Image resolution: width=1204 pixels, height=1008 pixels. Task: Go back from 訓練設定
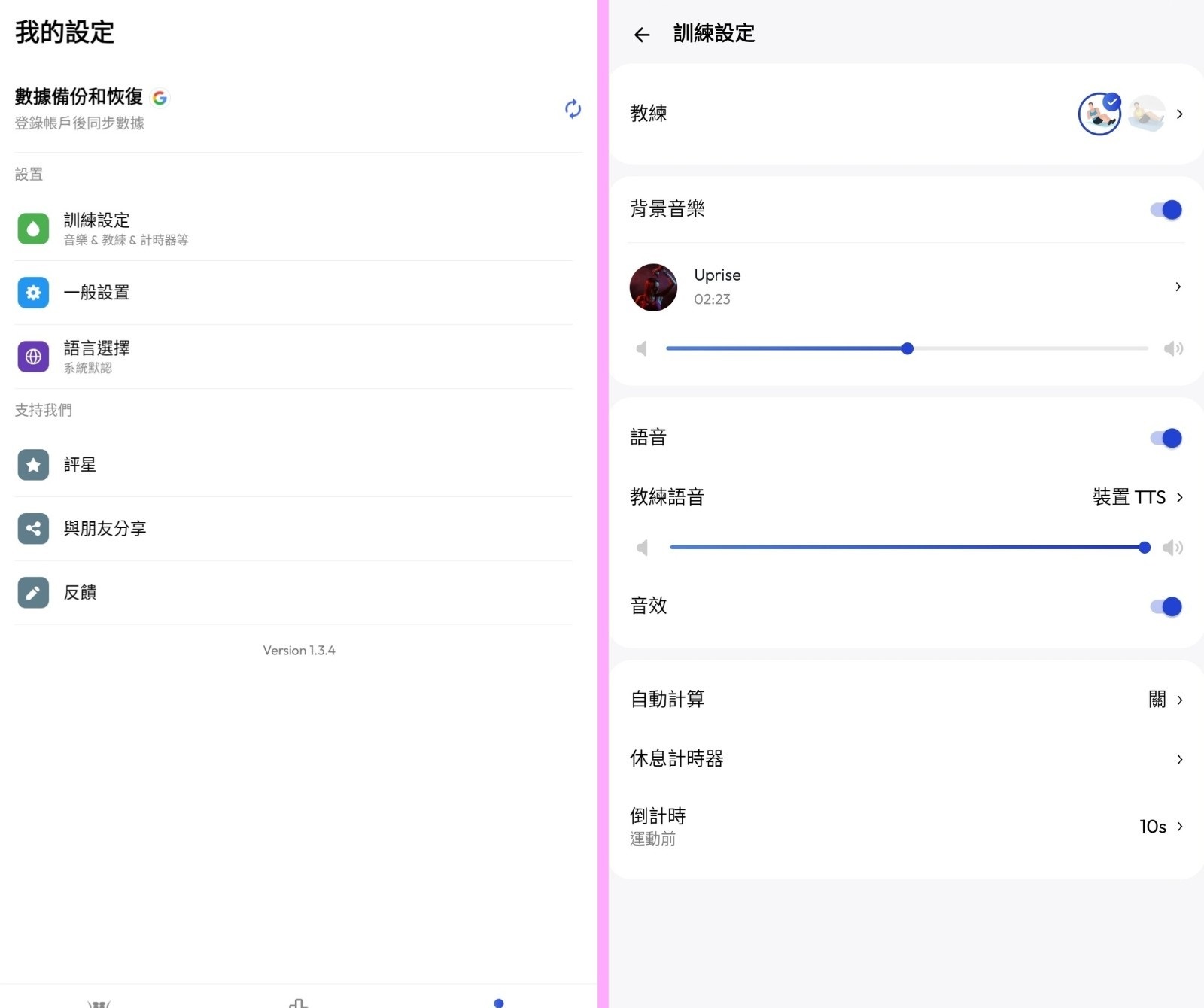[x=641, y=35]
